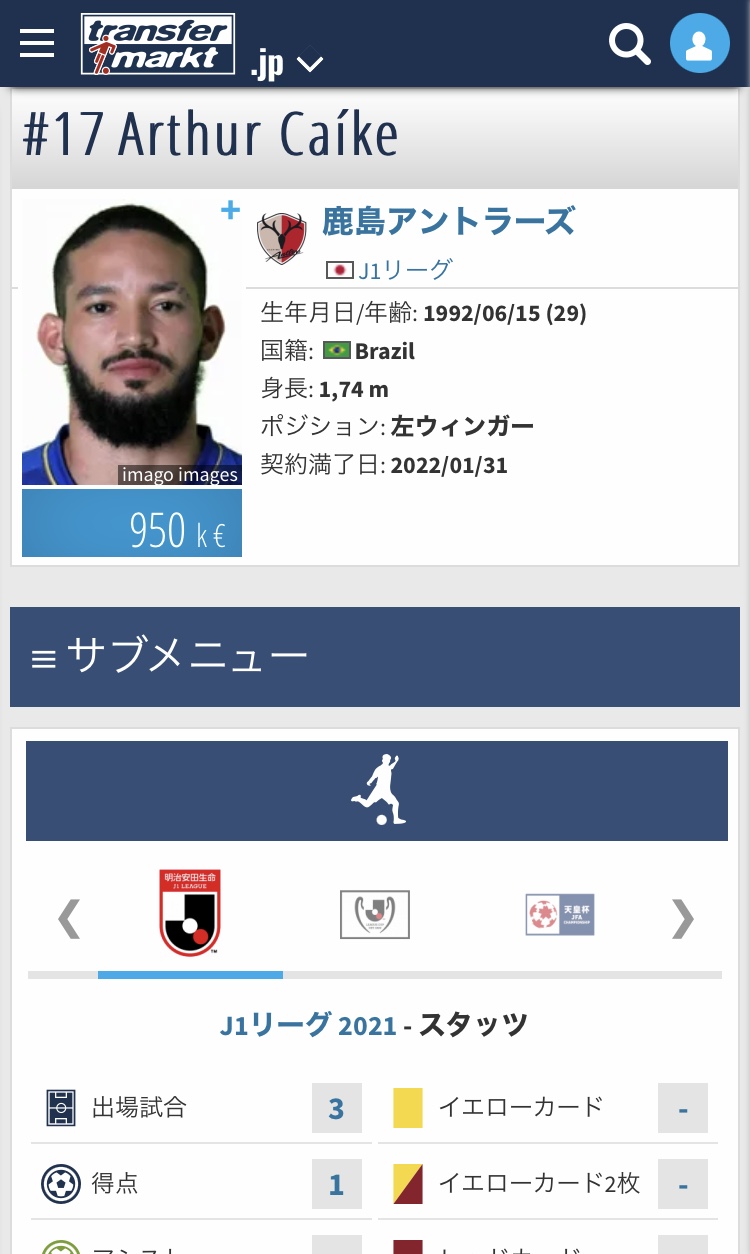Viewport: 750px width, 1254px height.
Task: Select the J1 League competition tab
Action: pyautogui.click(x=190, y=913)
